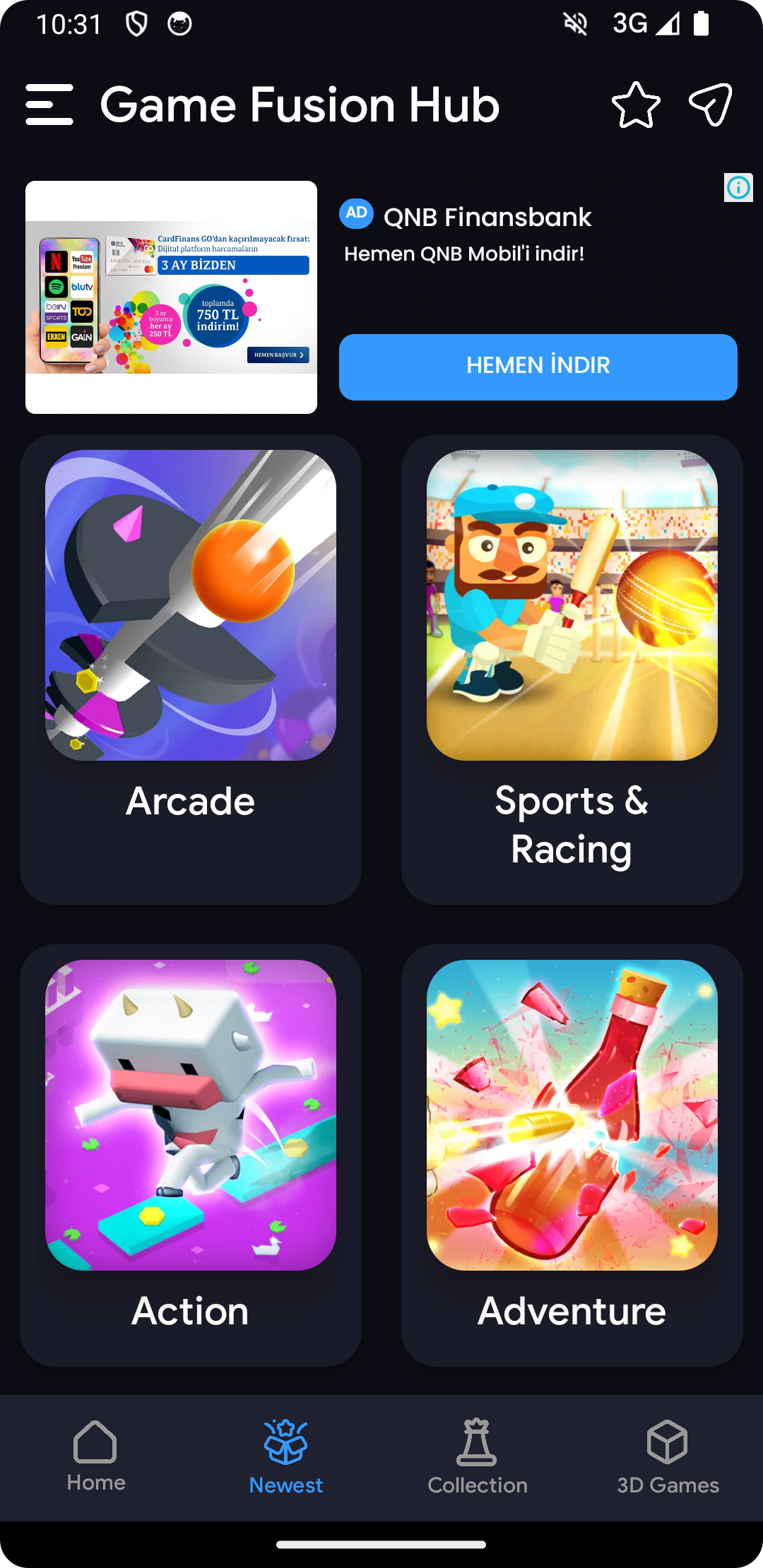Switch to the Home tab
The height and width of the screenshot is (1568, 763).
(95, 1456)
